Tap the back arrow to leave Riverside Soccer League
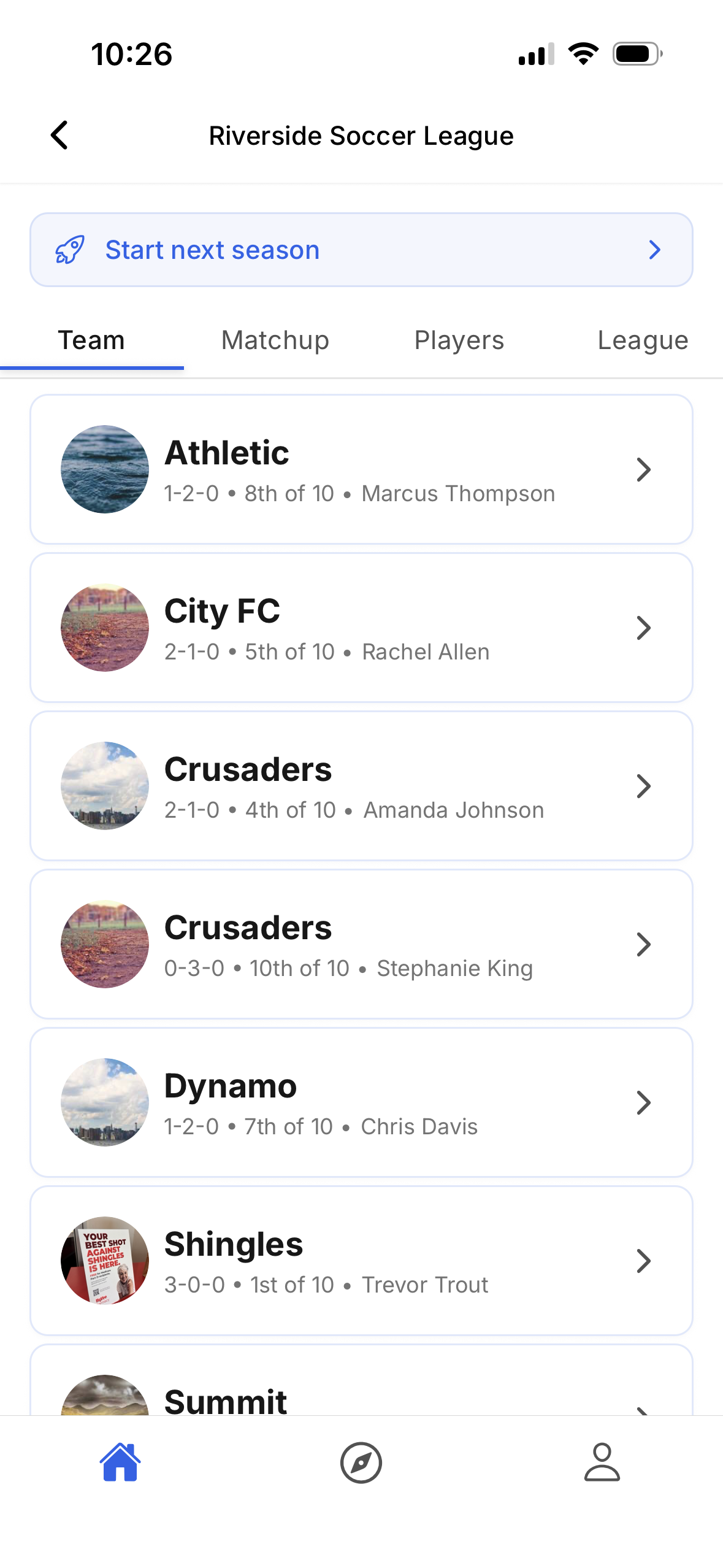 [59, 135]
